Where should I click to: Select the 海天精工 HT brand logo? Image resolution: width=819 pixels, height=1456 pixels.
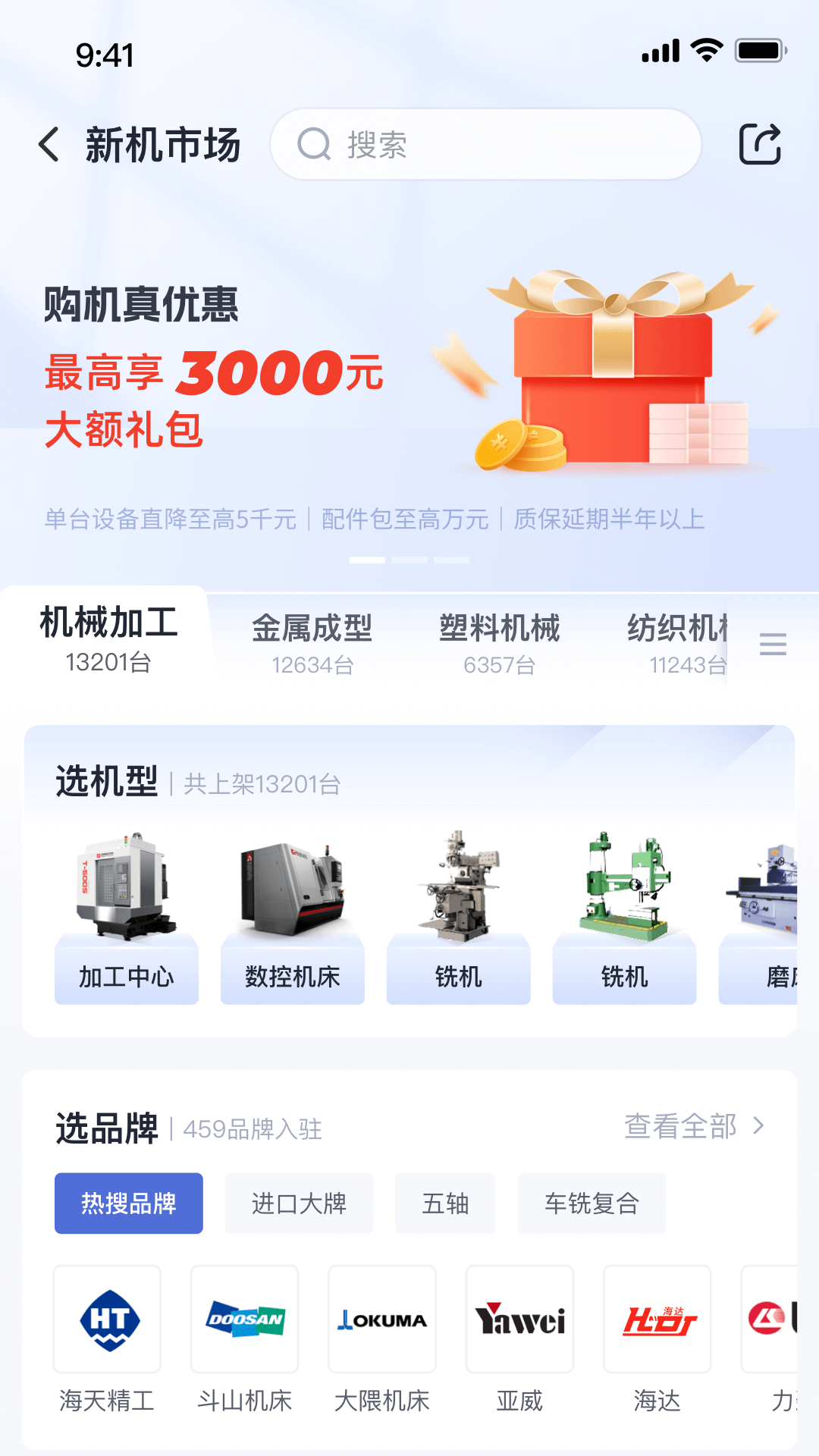point(106,1318)
